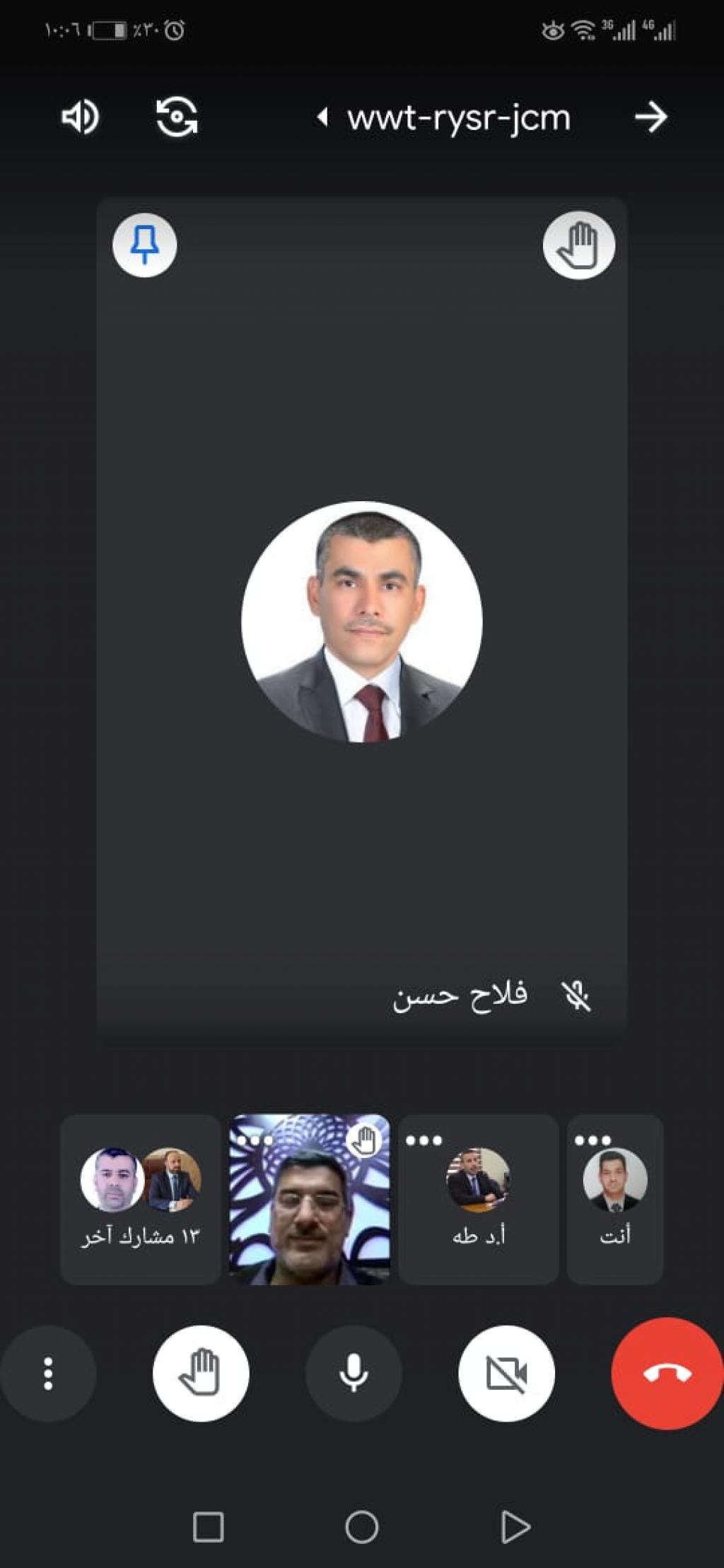Switch audio output with the speaker icon
The width and height of the screenshot is (724, 1568).
pos(80,117)
